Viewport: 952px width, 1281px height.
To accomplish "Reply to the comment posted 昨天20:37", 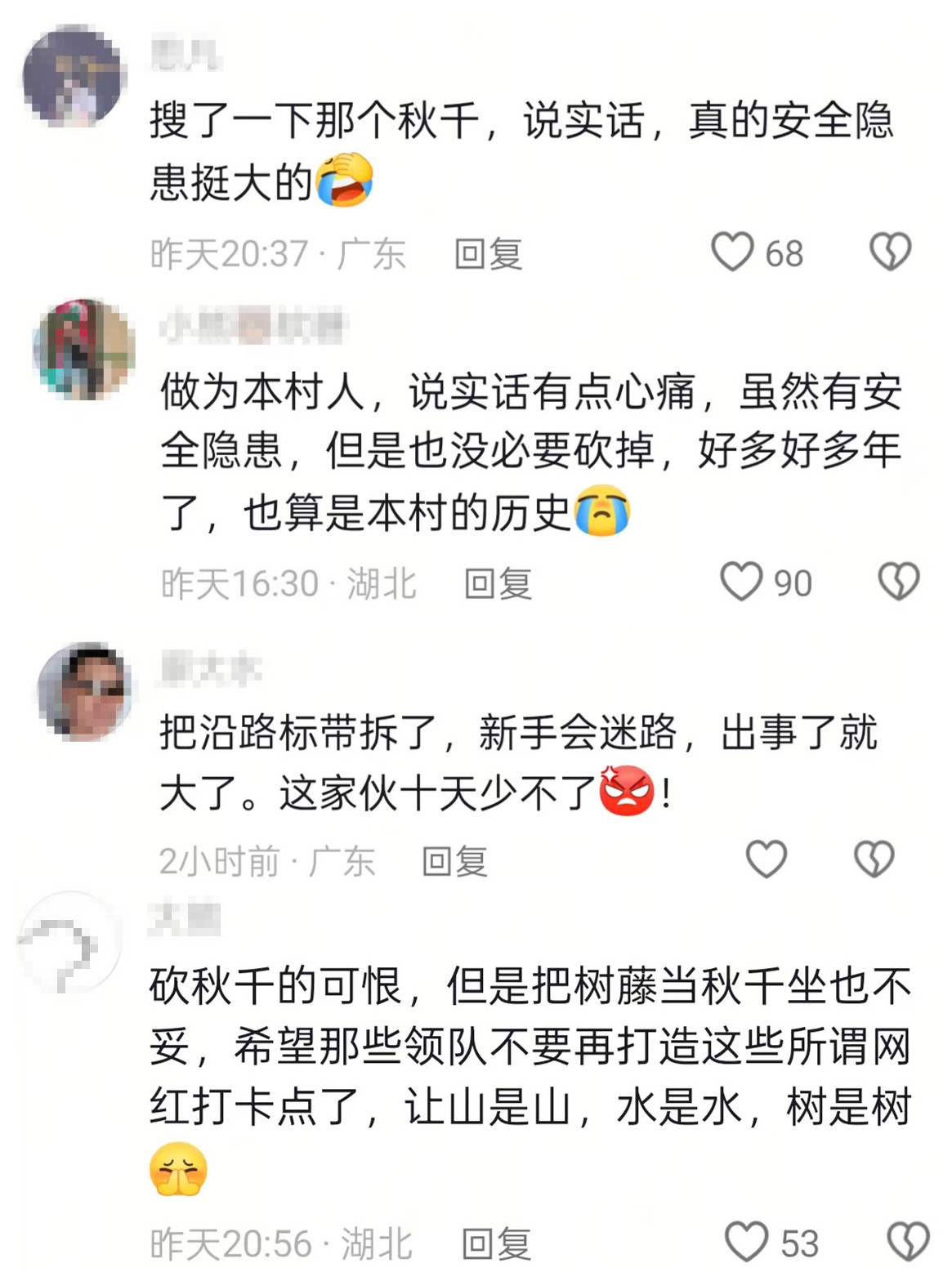I will point(488,254).
